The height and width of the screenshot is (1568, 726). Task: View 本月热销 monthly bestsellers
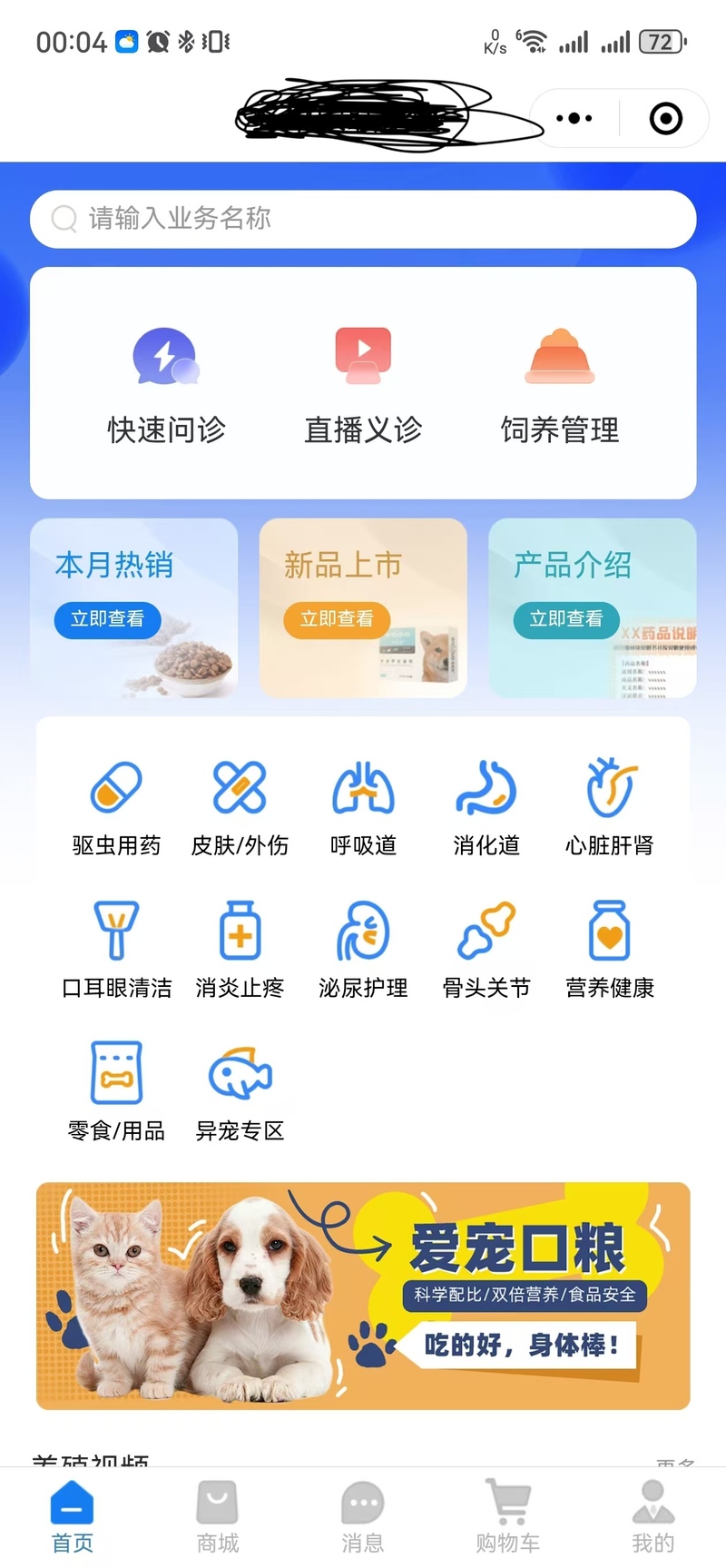[133, 608]
